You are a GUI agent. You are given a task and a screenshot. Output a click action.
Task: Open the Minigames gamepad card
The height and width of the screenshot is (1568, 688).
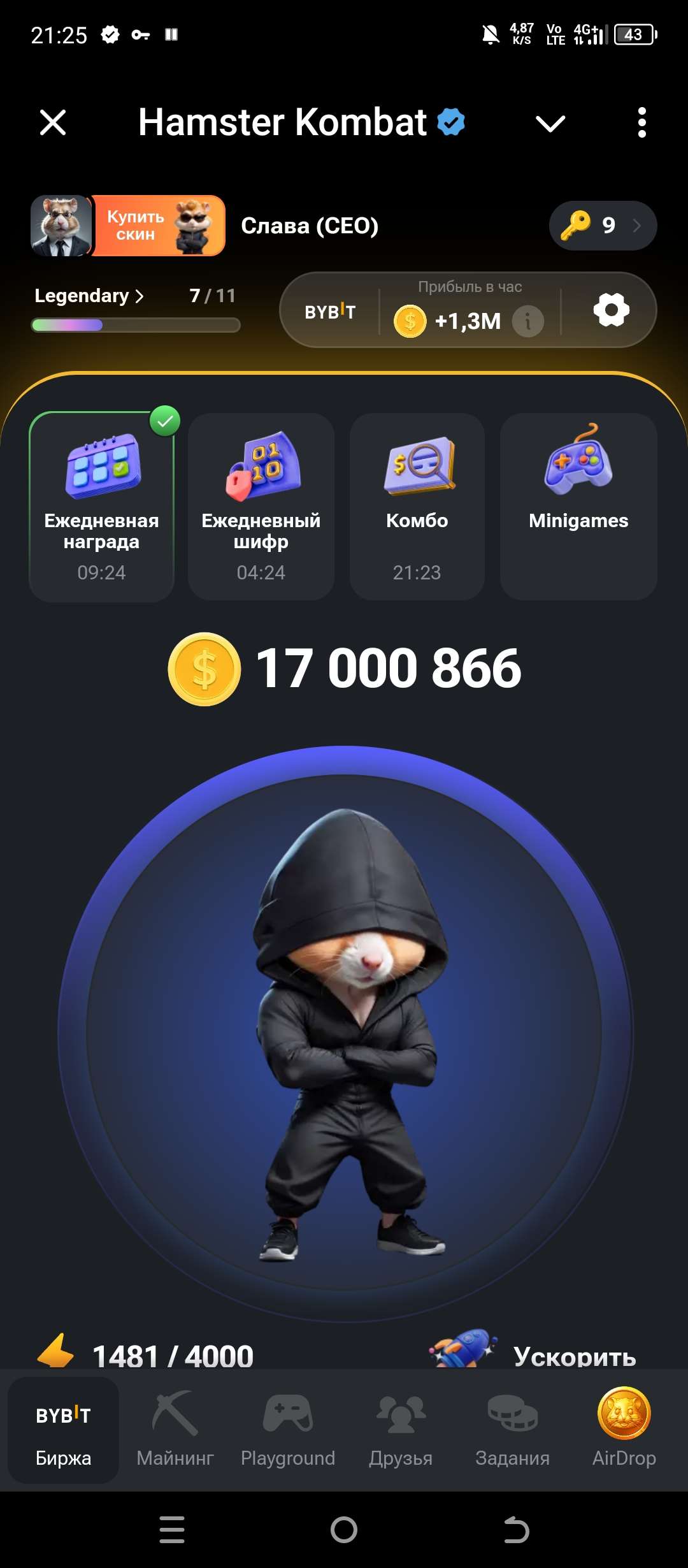coord(577,504)
